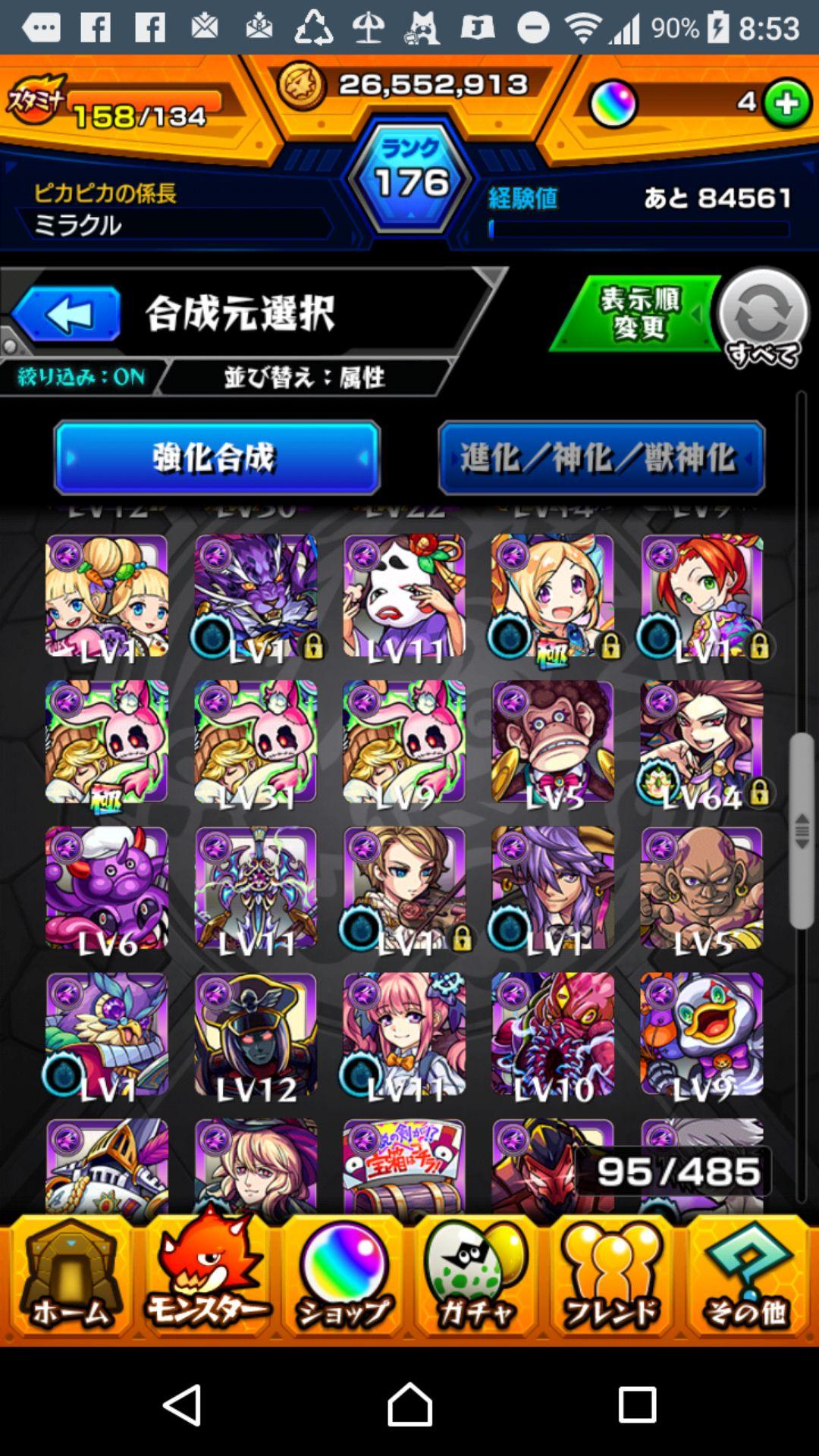Select the pink rabbit monster LV31

(256, 741)
